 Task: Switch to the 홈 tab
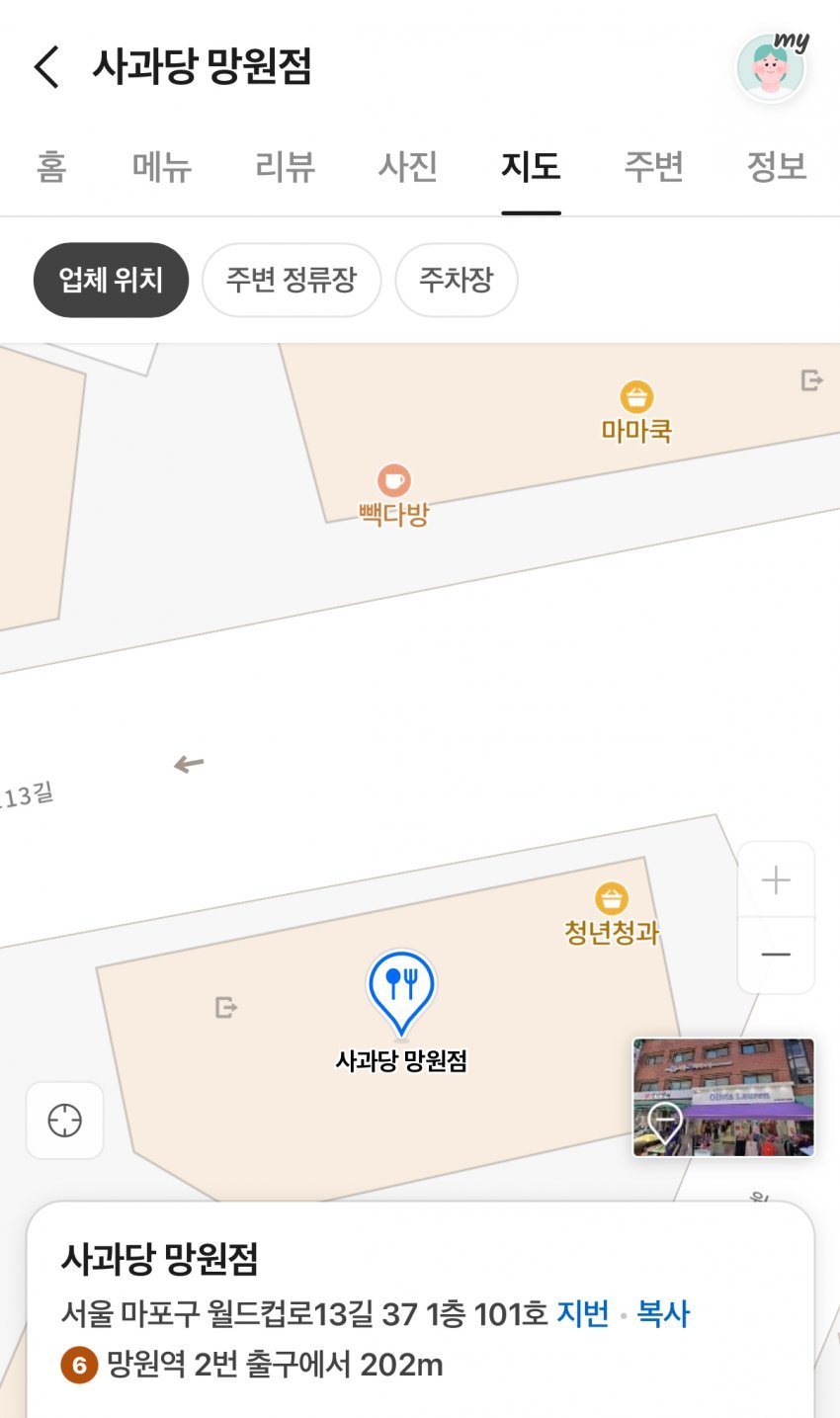51,166
